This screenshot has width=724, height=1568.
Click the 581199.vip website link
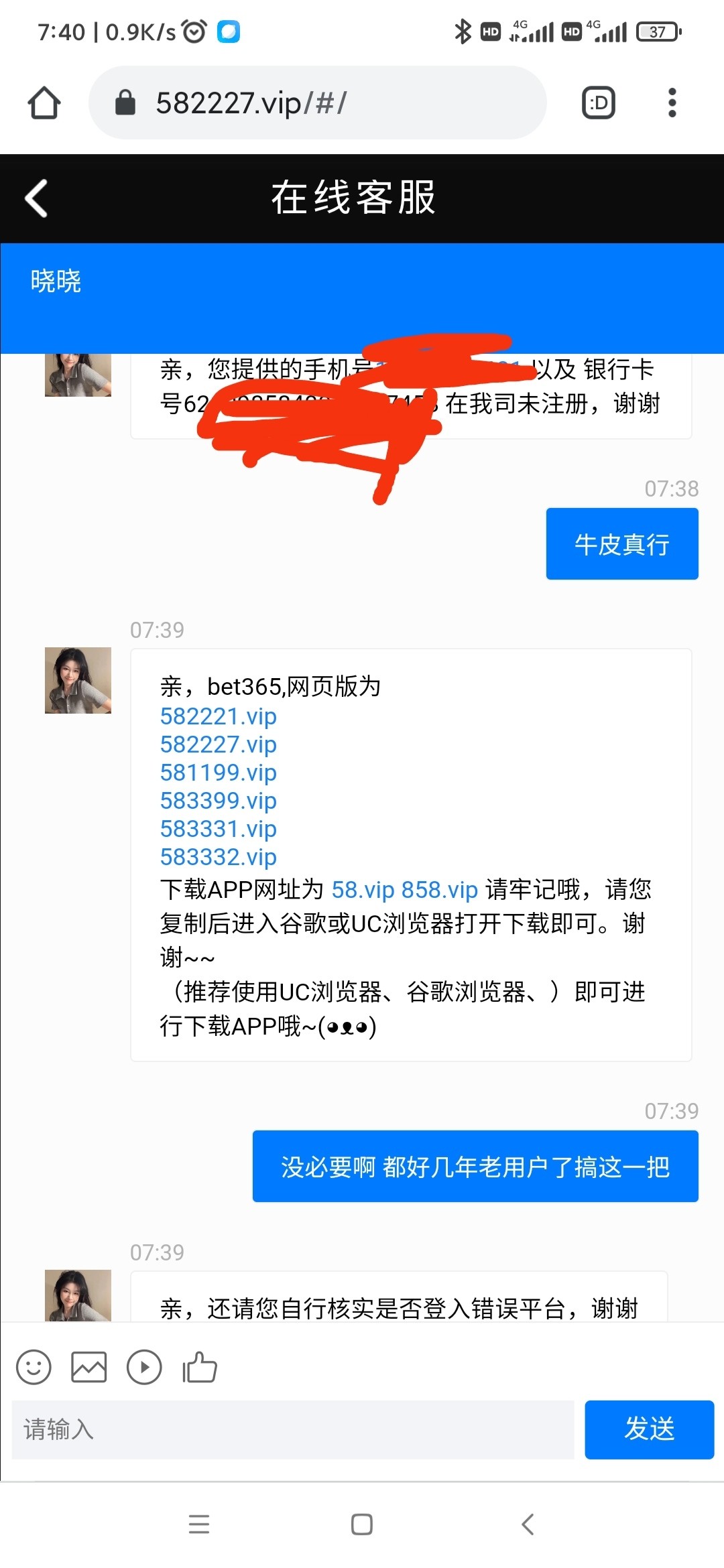coord(217,772)
